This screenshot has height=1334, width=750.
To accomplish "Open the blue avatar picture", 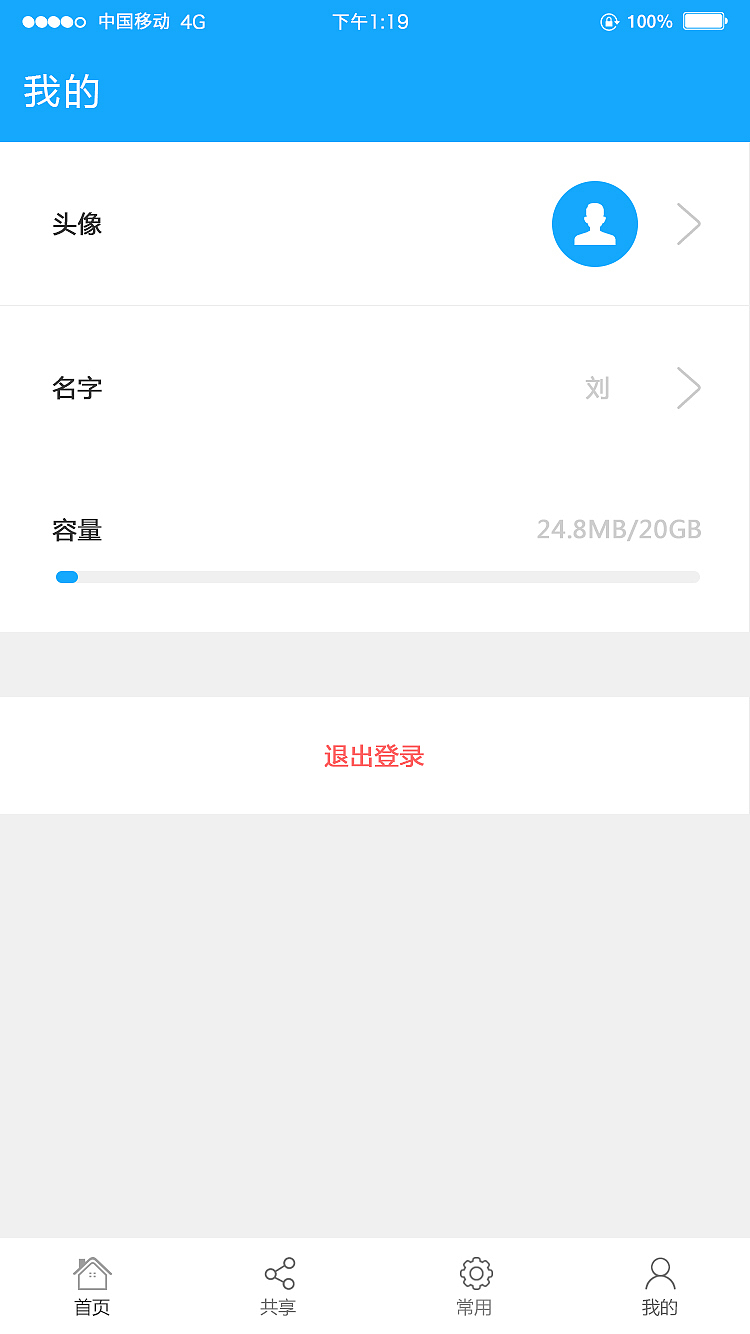I will click(x=595, y=224).
